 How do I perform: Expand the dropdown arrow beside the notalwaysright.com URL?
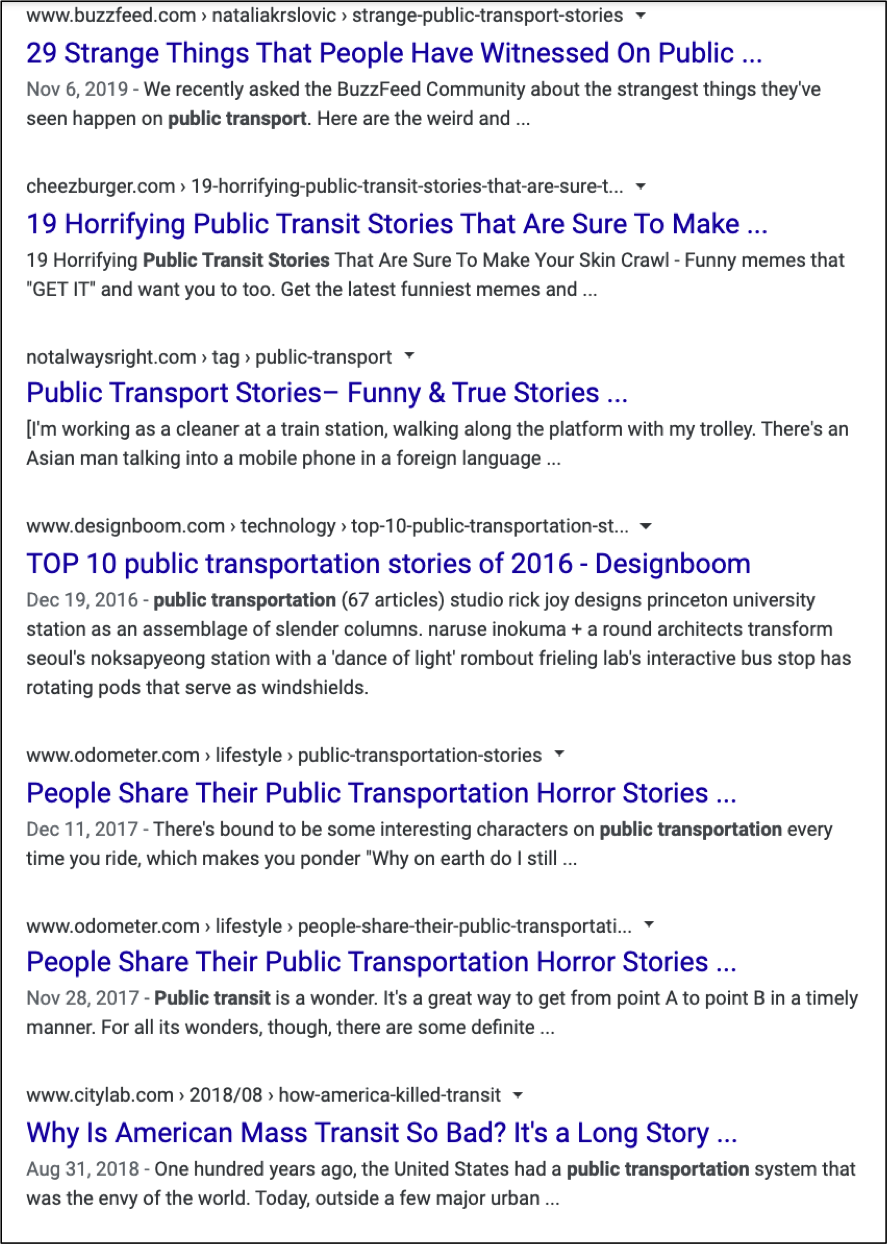tap(409, 356)
